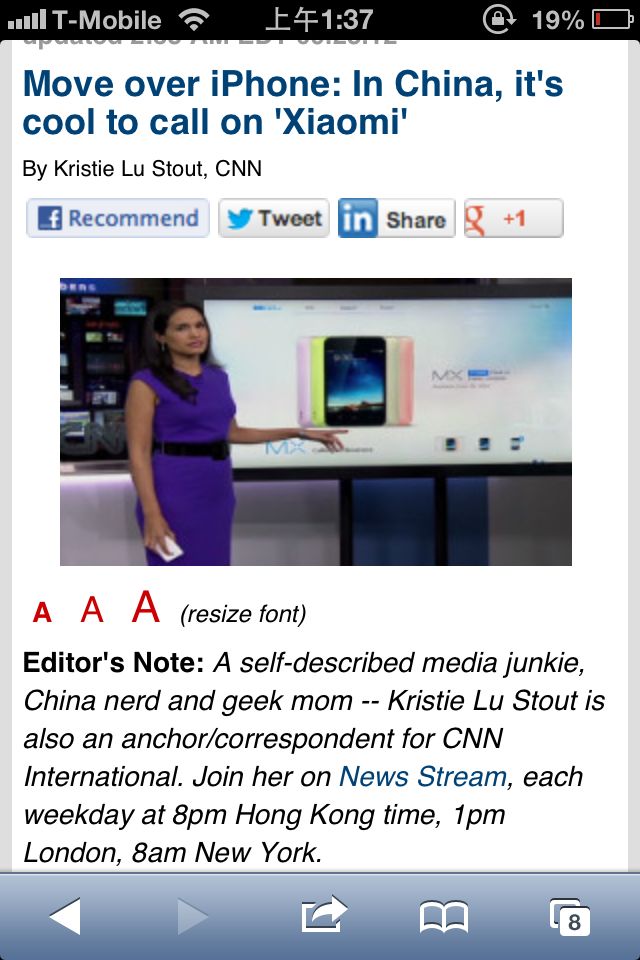Screen dimensions: 640x960
Task: Open the News Stream link
Action: (x=423, y=776)
